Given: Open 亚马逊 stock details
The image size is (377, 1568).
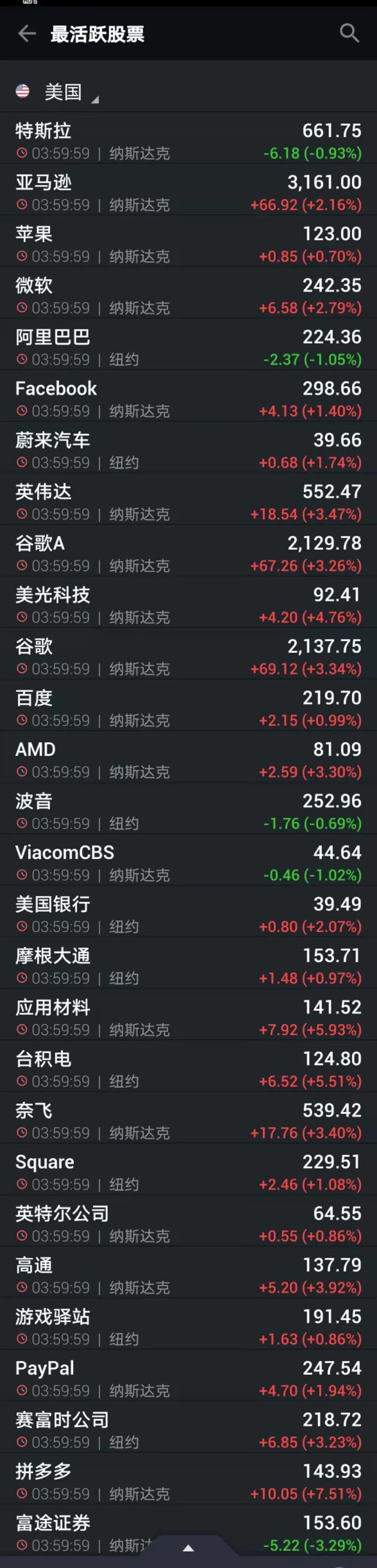Looking at the screenshot, I should (x=188, y=192).
